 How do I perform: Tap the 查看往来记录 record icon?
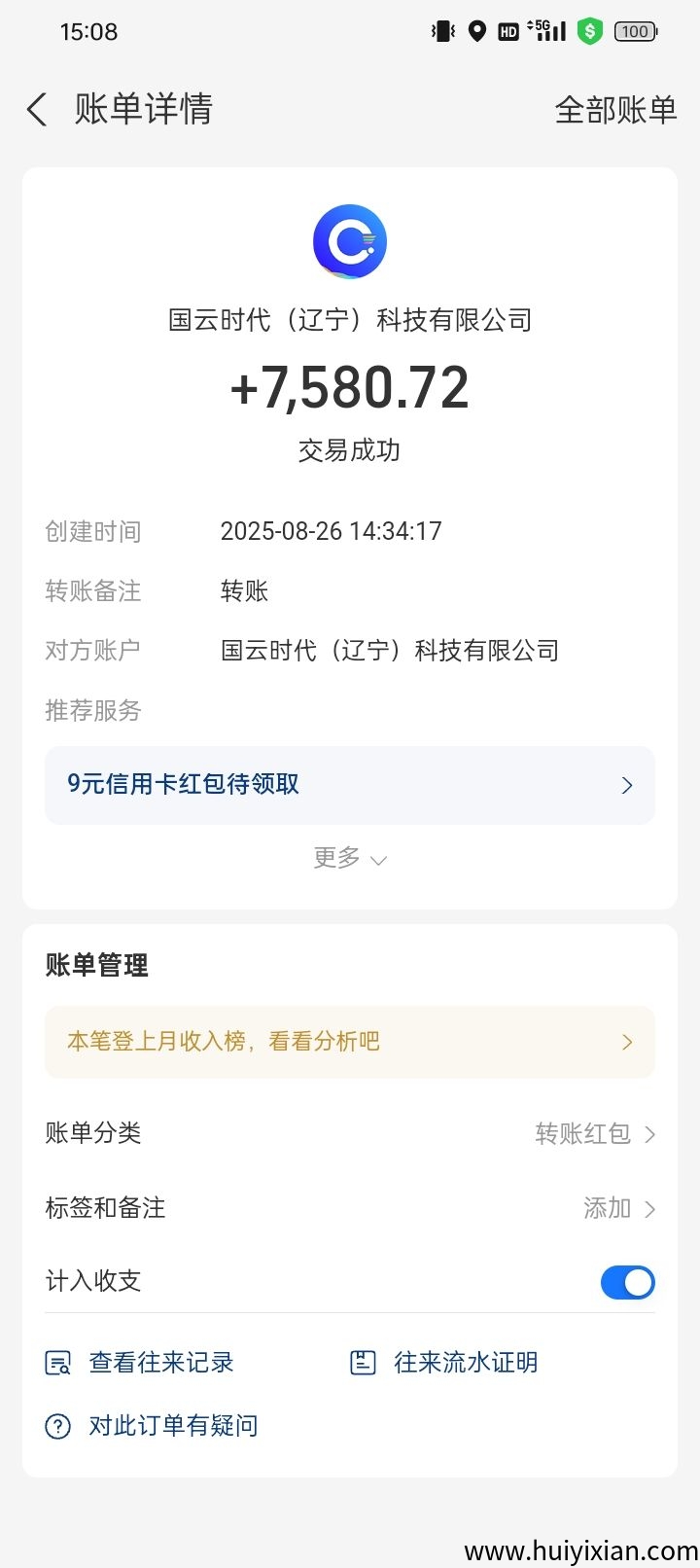pos(57,1362)
